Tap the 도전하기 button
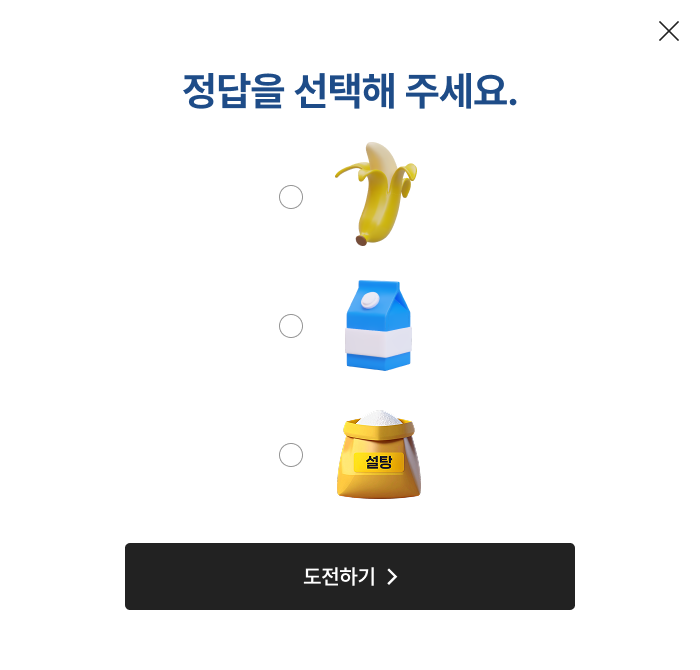The height and width of the screenshot is (670, 700). tap(350, 576)
